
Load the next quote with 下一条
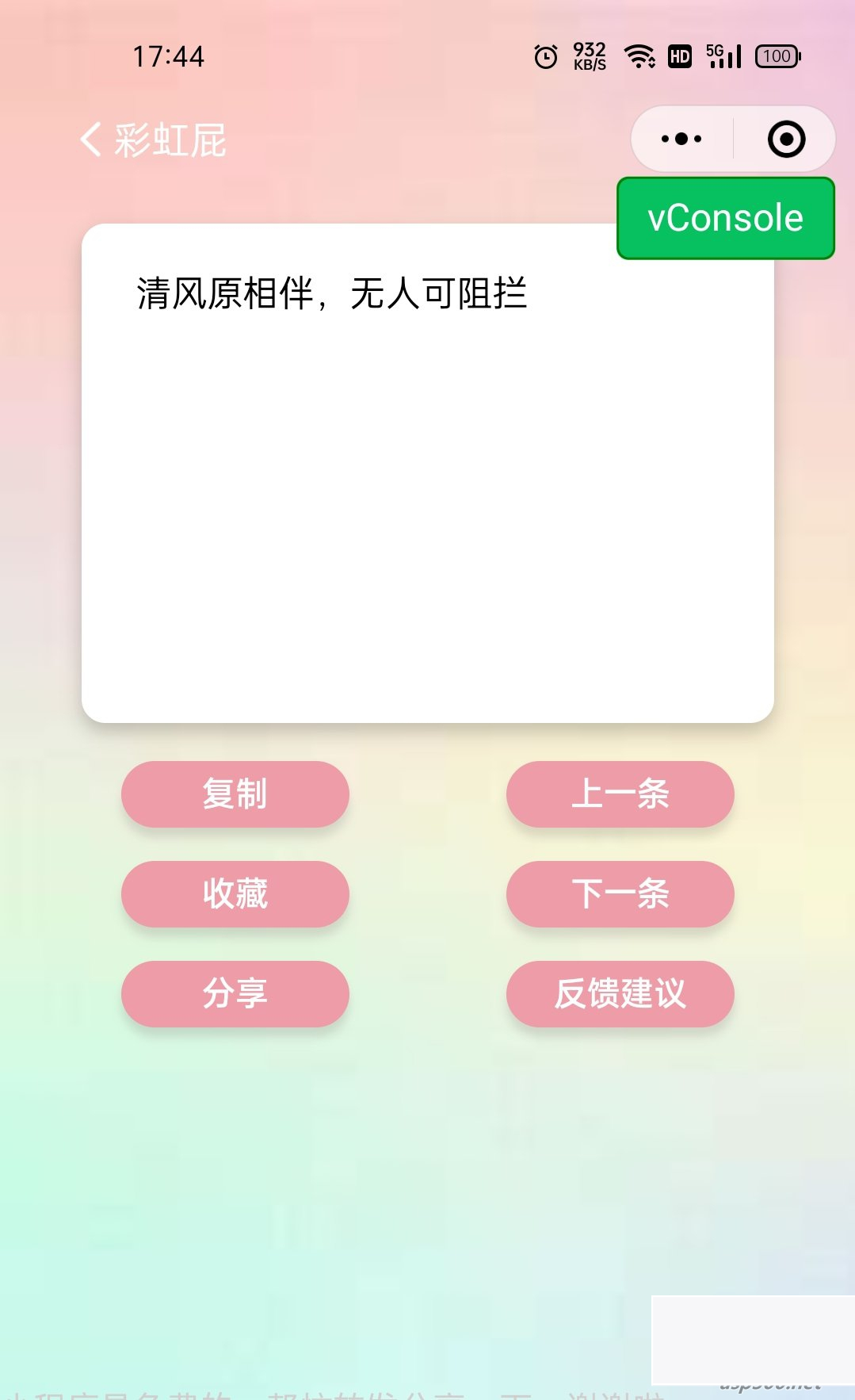tap(620, 894)
